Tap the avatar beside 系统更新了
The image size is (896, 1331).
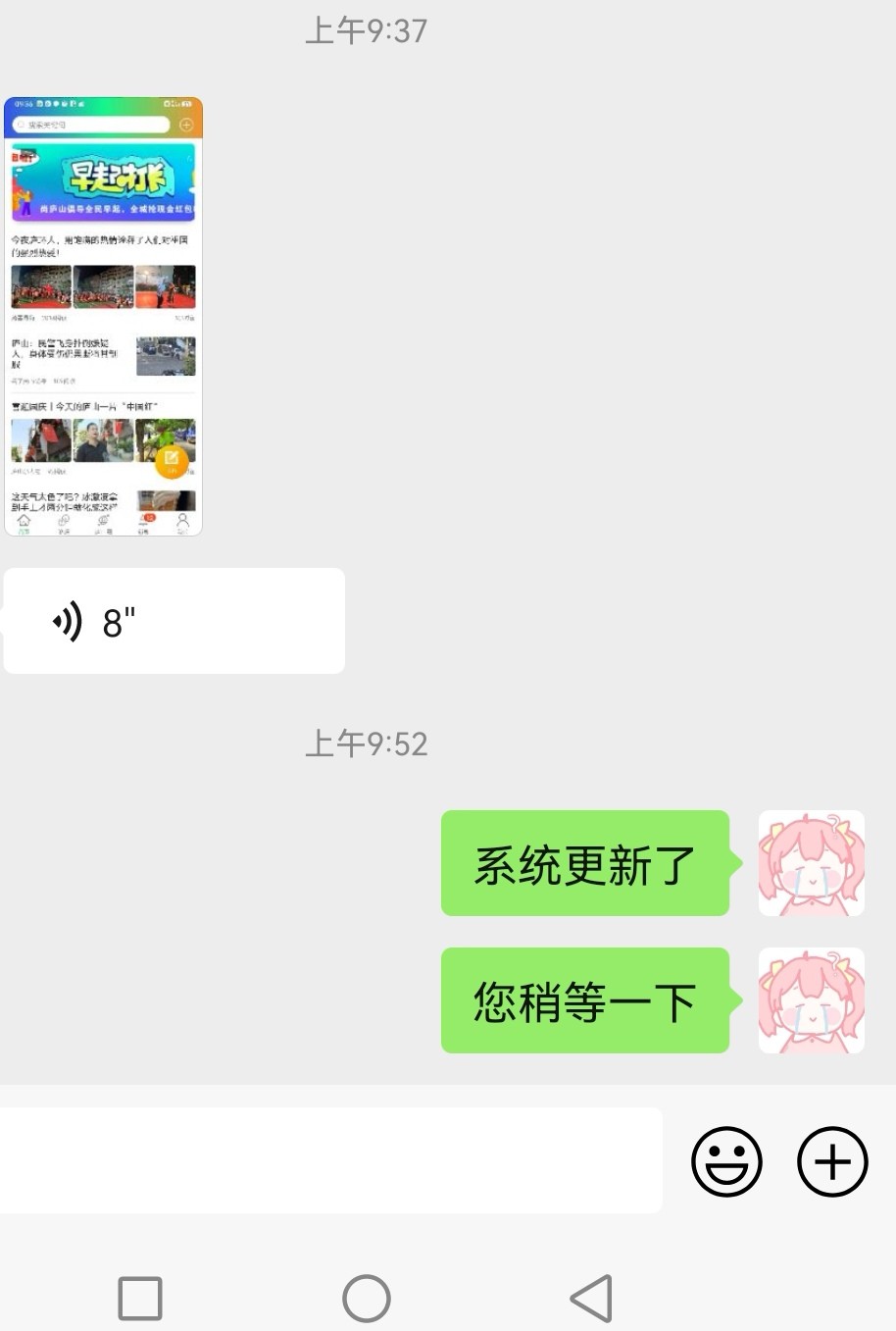[811, 863]
